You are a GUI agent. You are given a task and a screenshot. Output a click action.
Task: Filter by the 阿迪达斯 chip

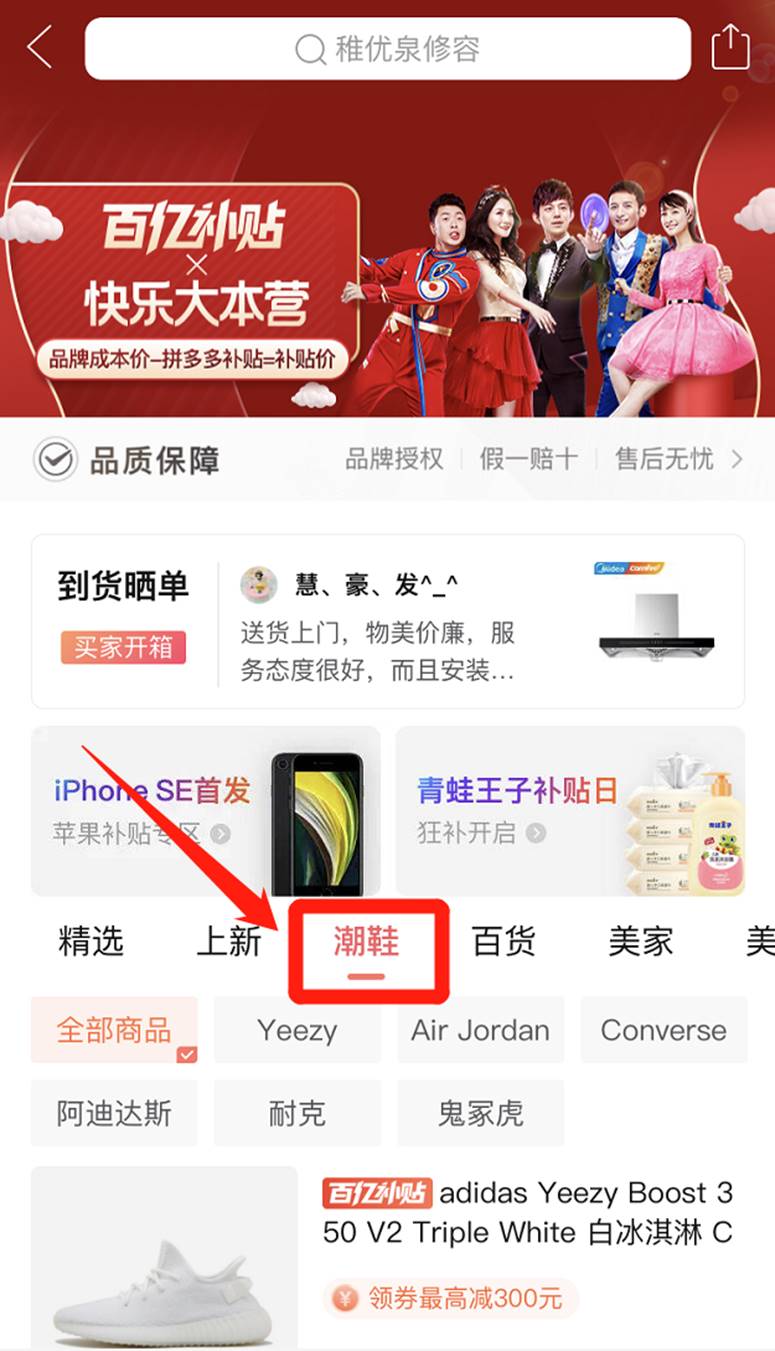click(114, 1113)
